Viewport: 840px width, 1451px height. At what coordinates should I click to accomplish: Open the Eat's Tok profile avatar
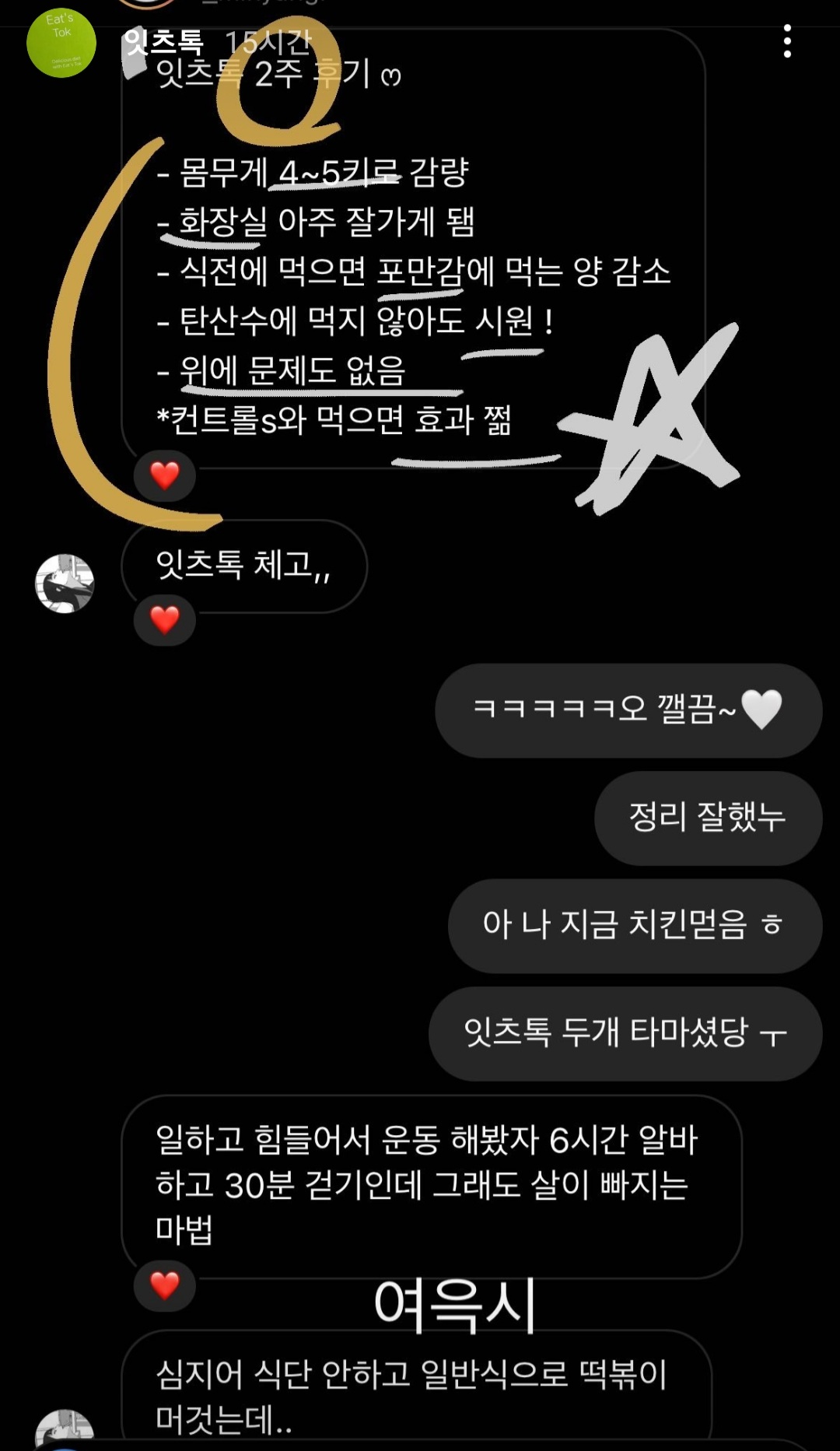tap(61, 43)
